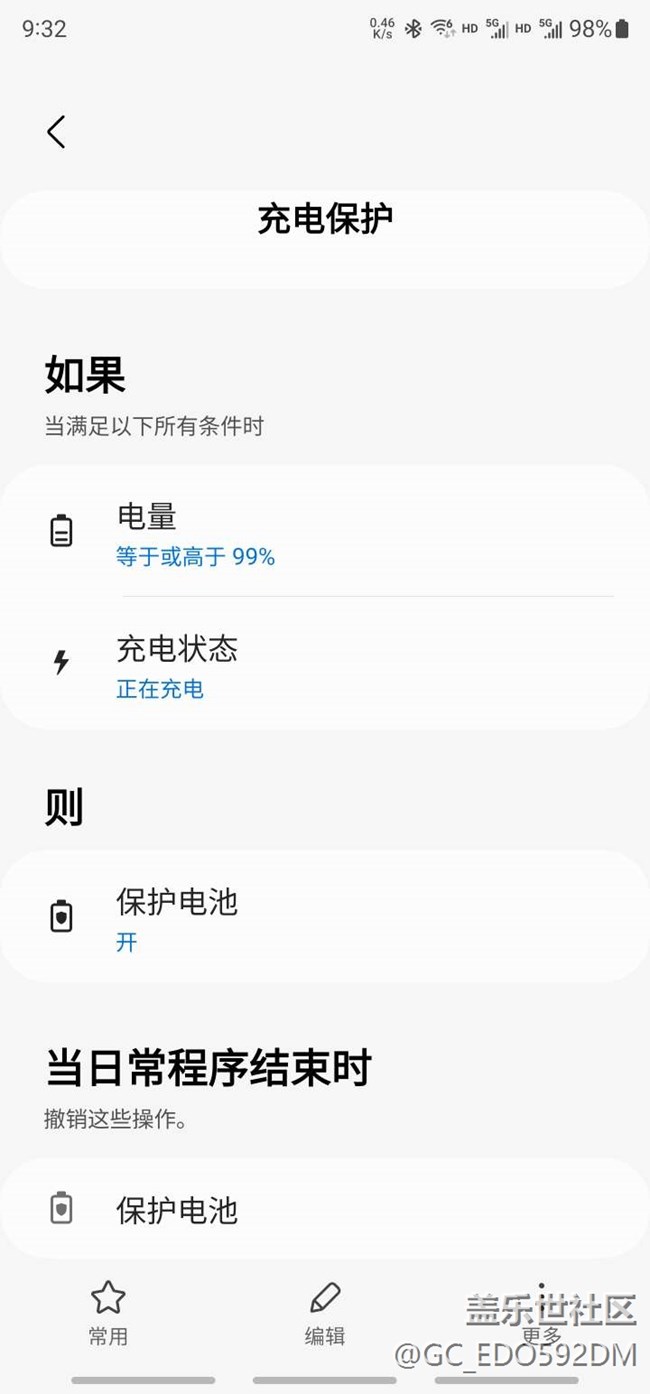Go back using the top arrow
Image resolution: width=650 pixels, height=1394 pixels.
click(x=56, y=132)
